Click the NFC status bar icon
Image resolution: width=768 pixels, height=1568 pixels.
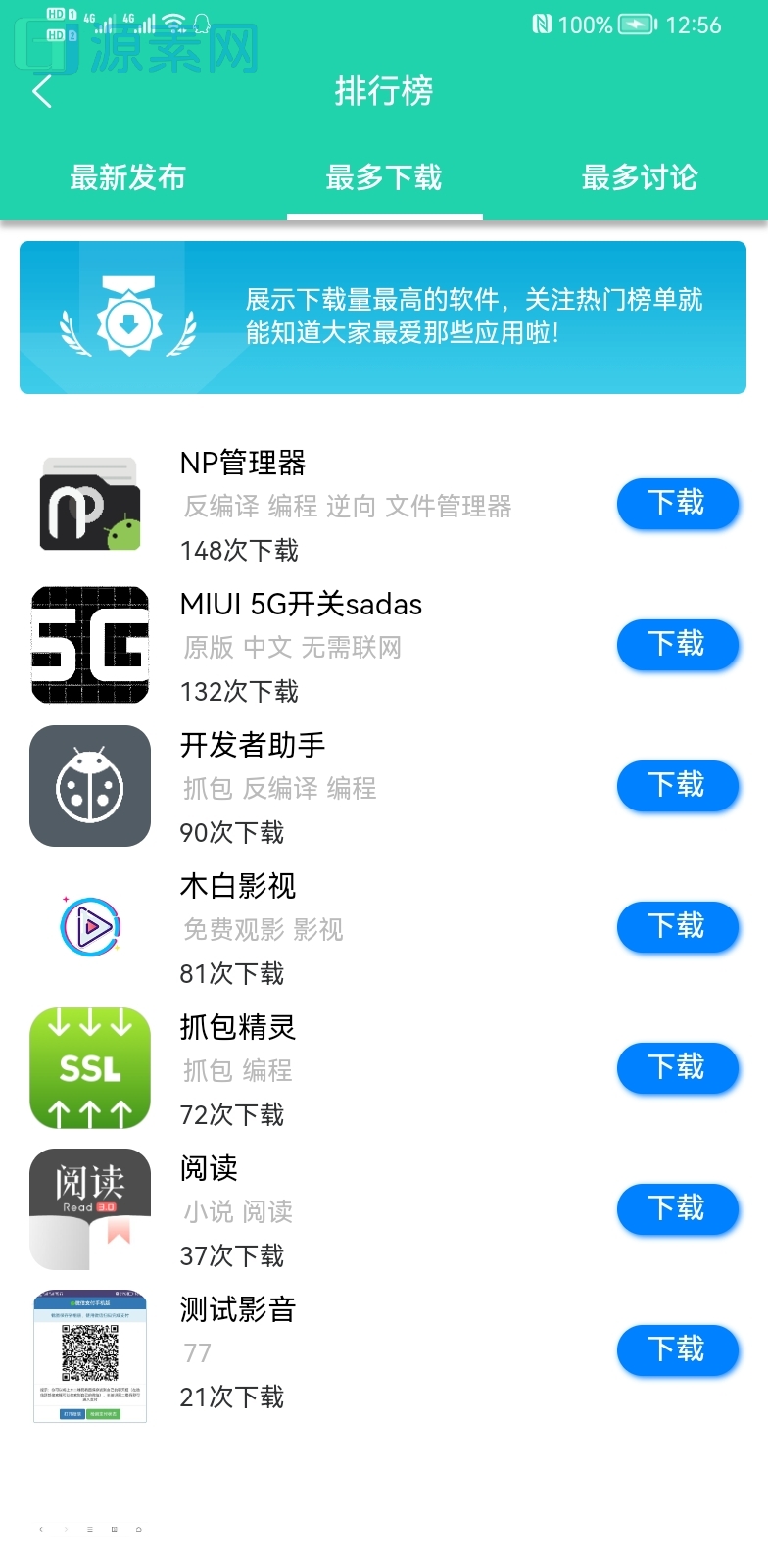click(541, 24)
